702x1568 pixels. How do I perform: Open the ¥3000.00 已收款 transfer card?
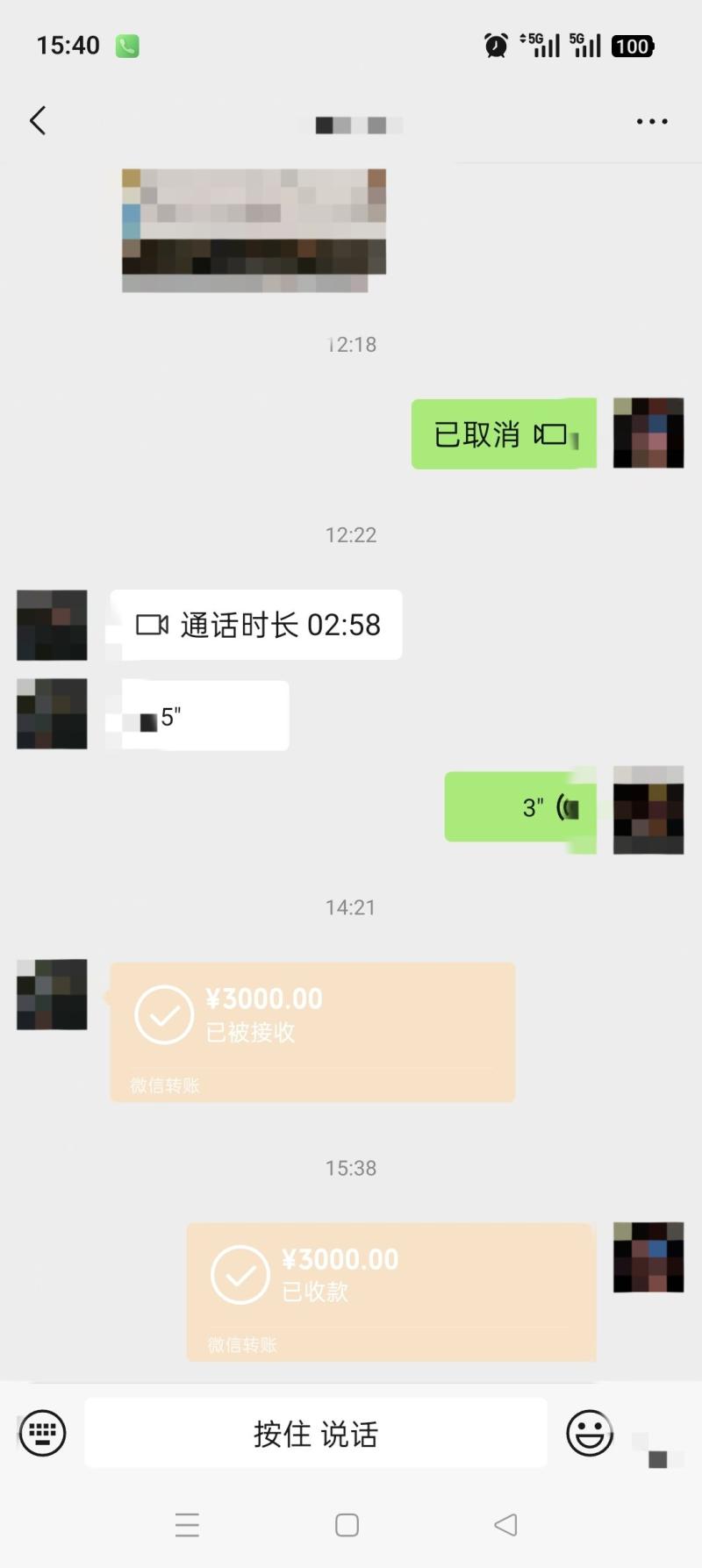click(391, 1292)
